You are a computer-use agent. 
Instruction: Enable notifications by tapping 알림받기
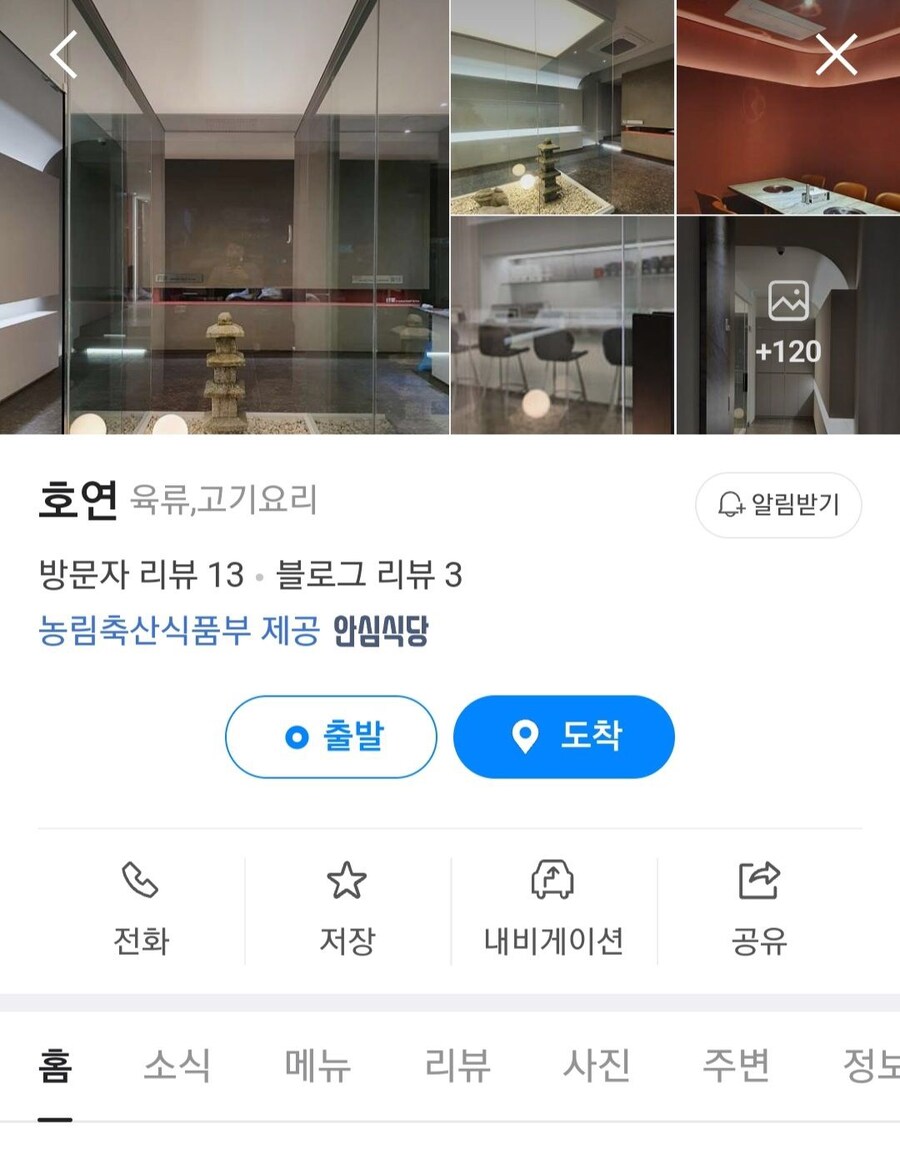click(778, 505)
